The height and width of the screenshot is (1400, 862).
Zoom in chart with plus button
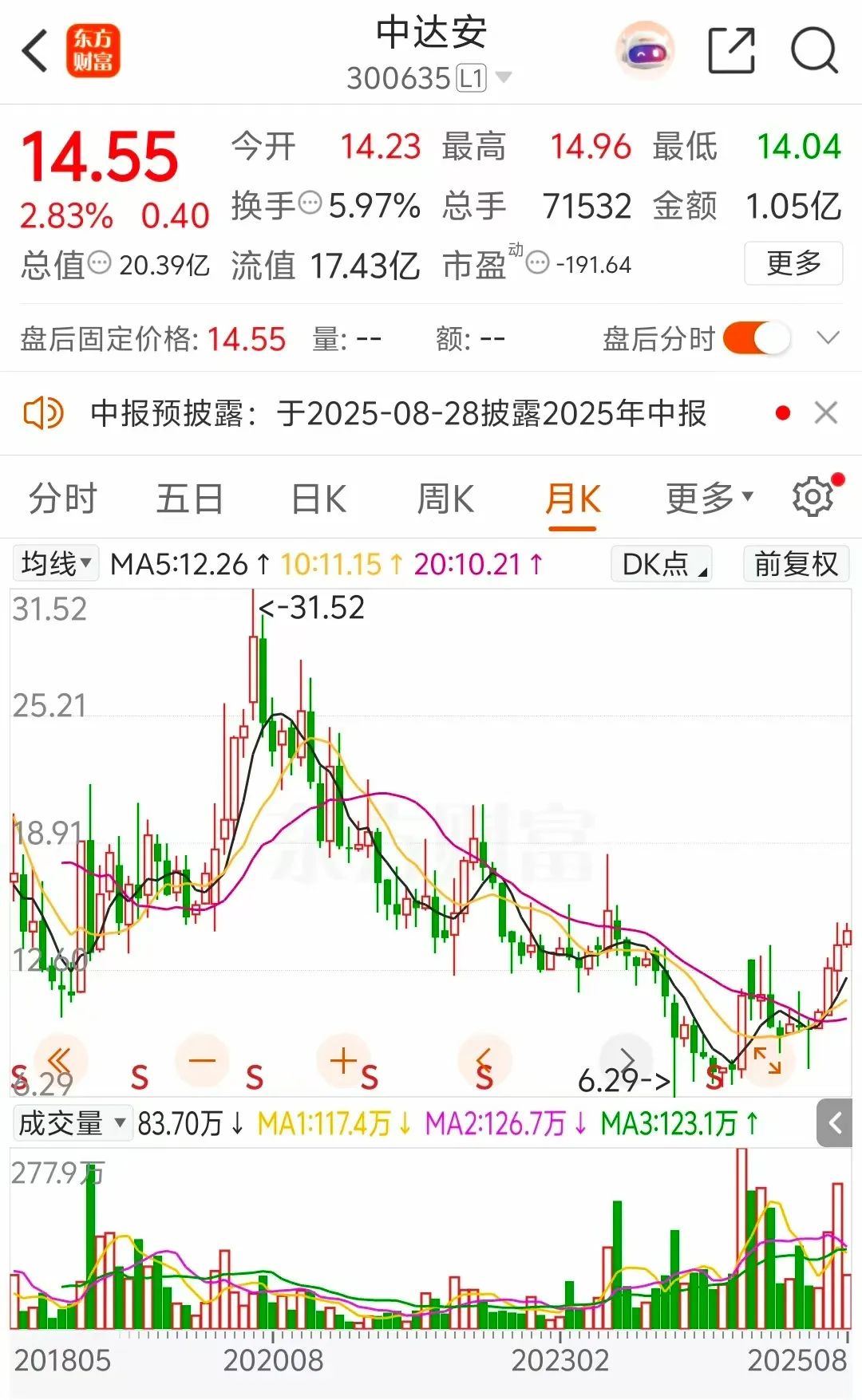343,1060
